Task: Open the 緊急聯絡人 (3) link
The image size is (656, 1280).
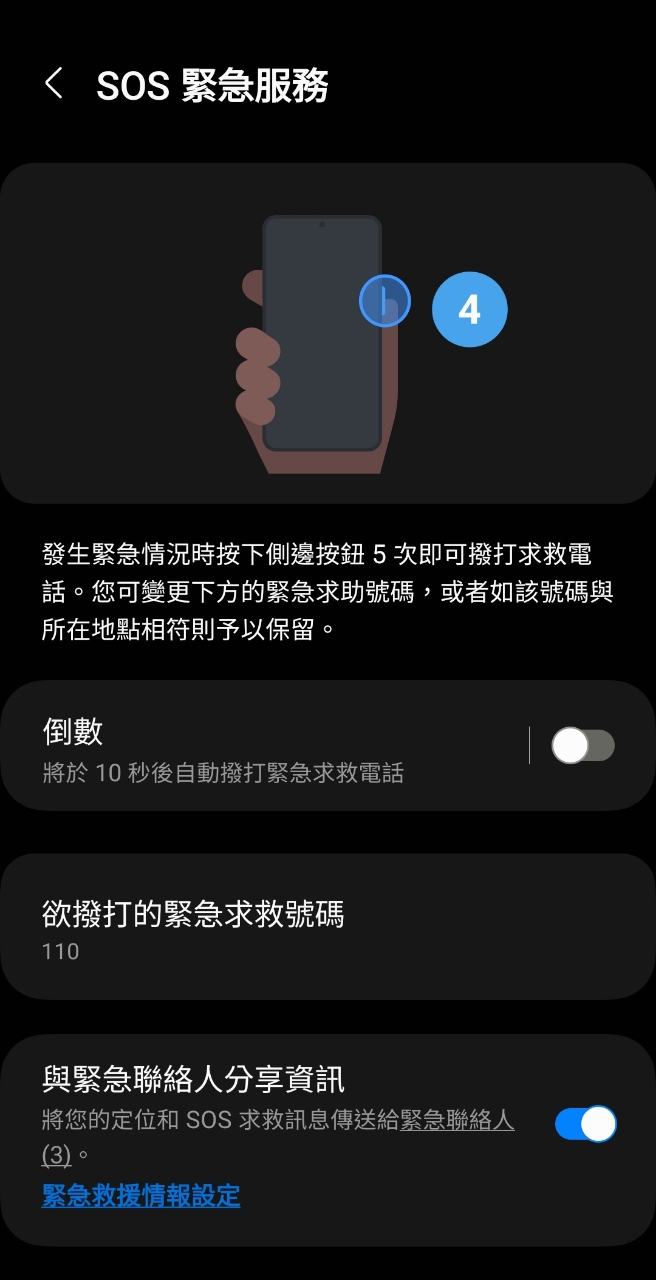Action: 458,1121
